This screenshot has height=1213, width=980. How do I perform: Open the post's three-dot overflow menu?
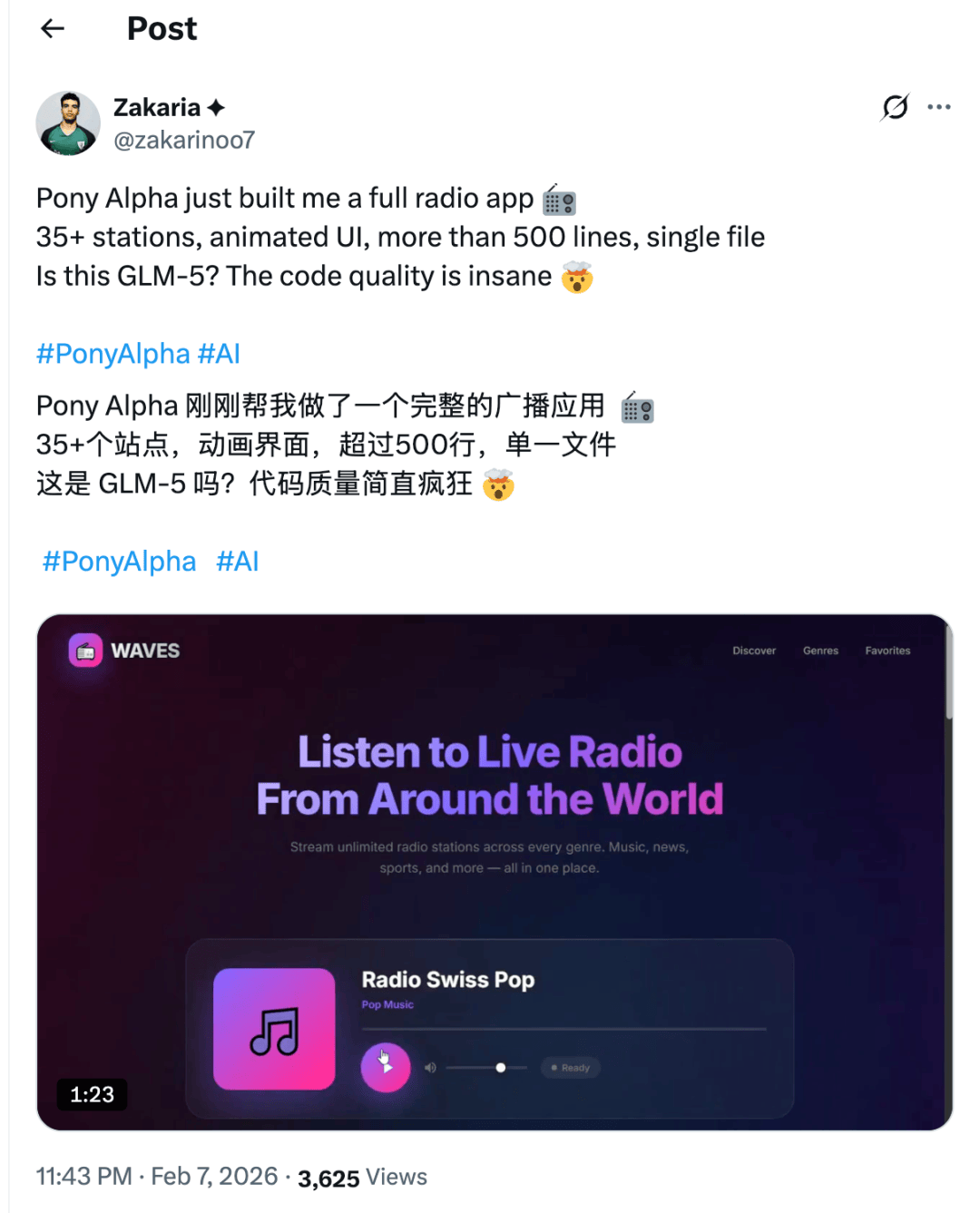[x=939, y=107]
